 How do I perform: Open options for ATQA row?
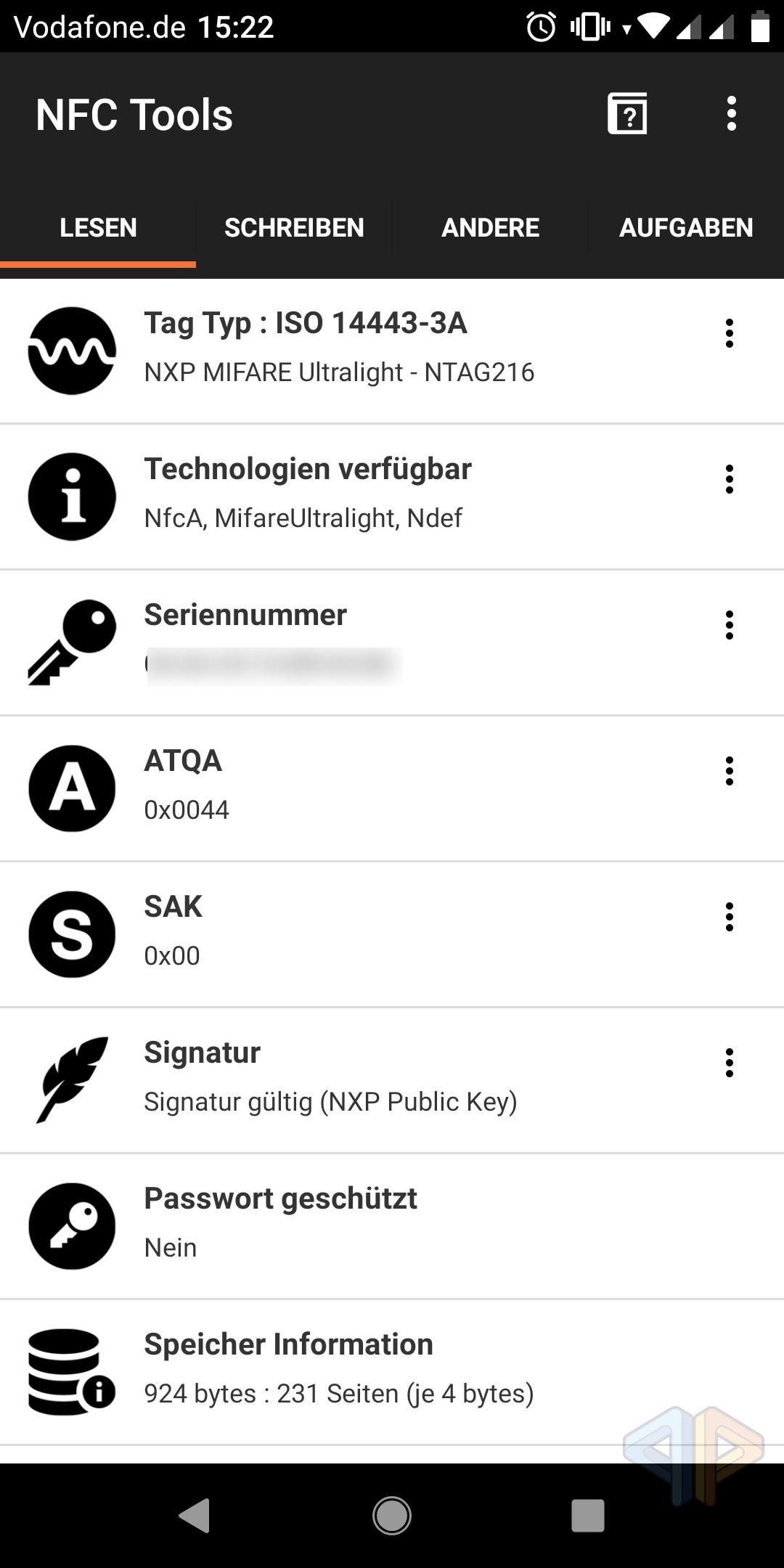tap(730, 771)
